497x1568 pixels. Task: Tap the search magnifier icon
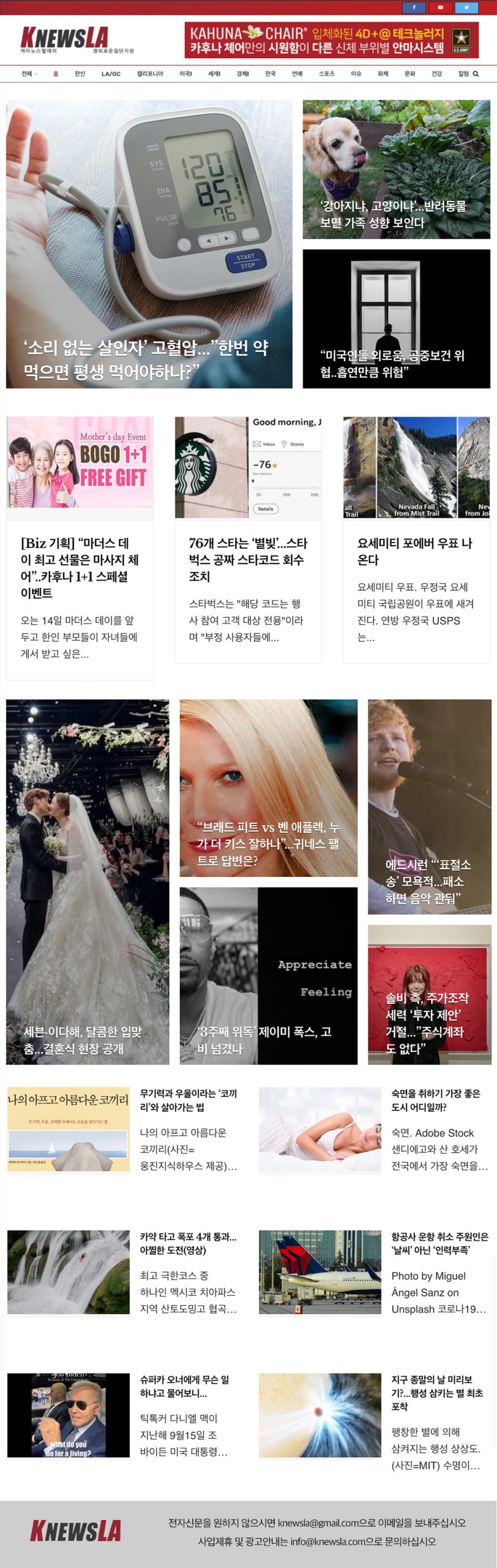[x=476, y=74]
